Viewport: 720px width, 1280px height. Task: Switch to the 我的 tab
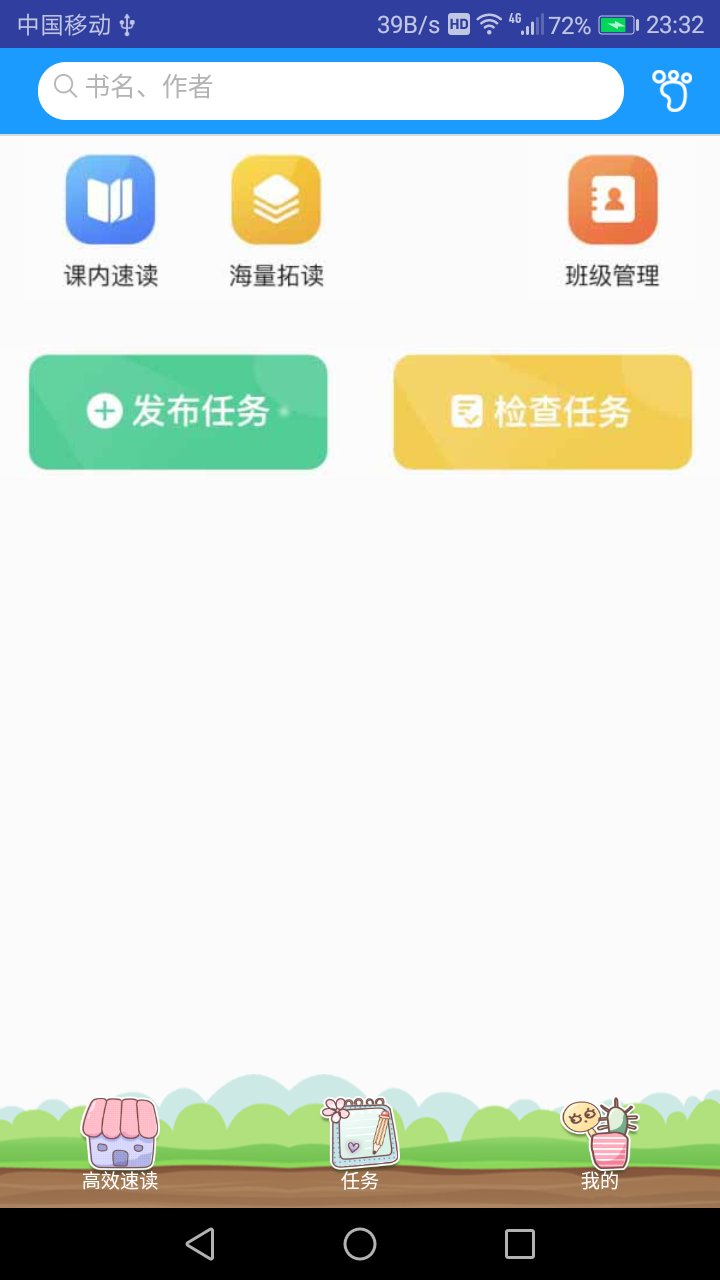point(600,1145)
